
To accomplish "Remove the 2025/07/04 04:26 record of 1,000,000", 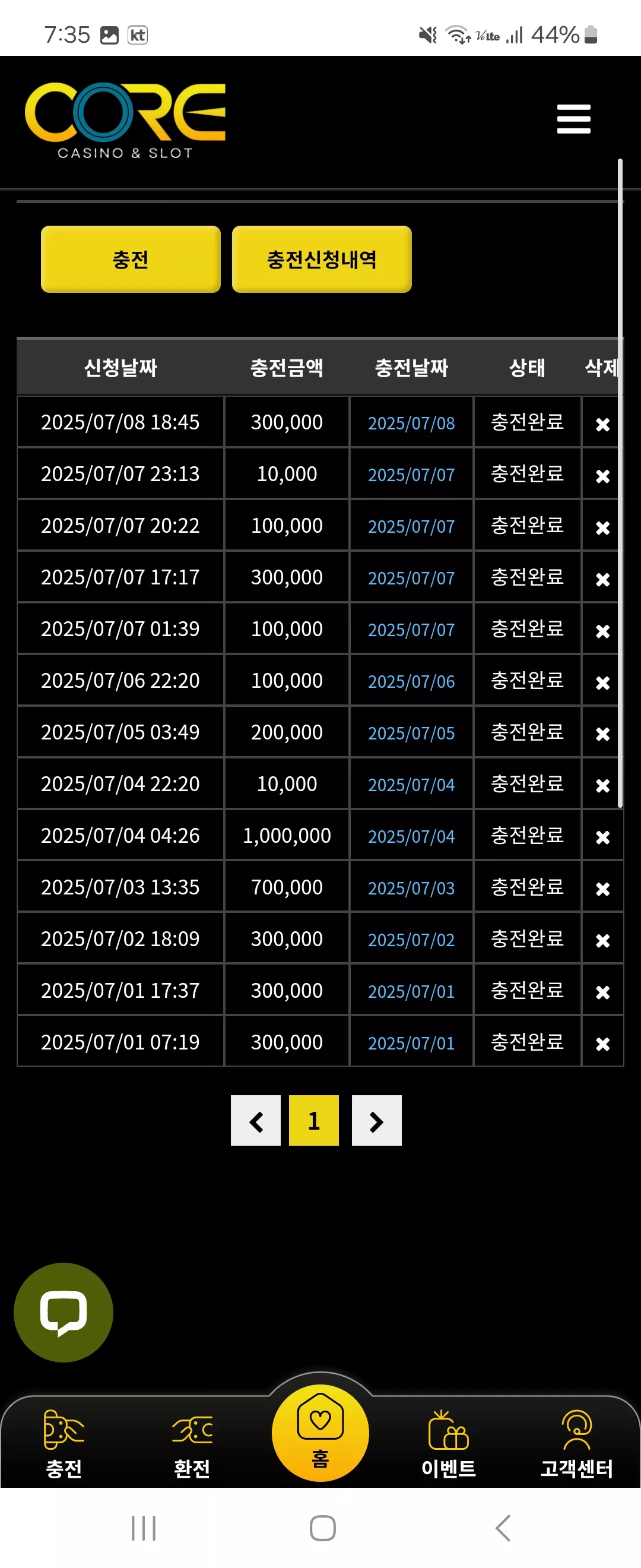I will 602,837.
